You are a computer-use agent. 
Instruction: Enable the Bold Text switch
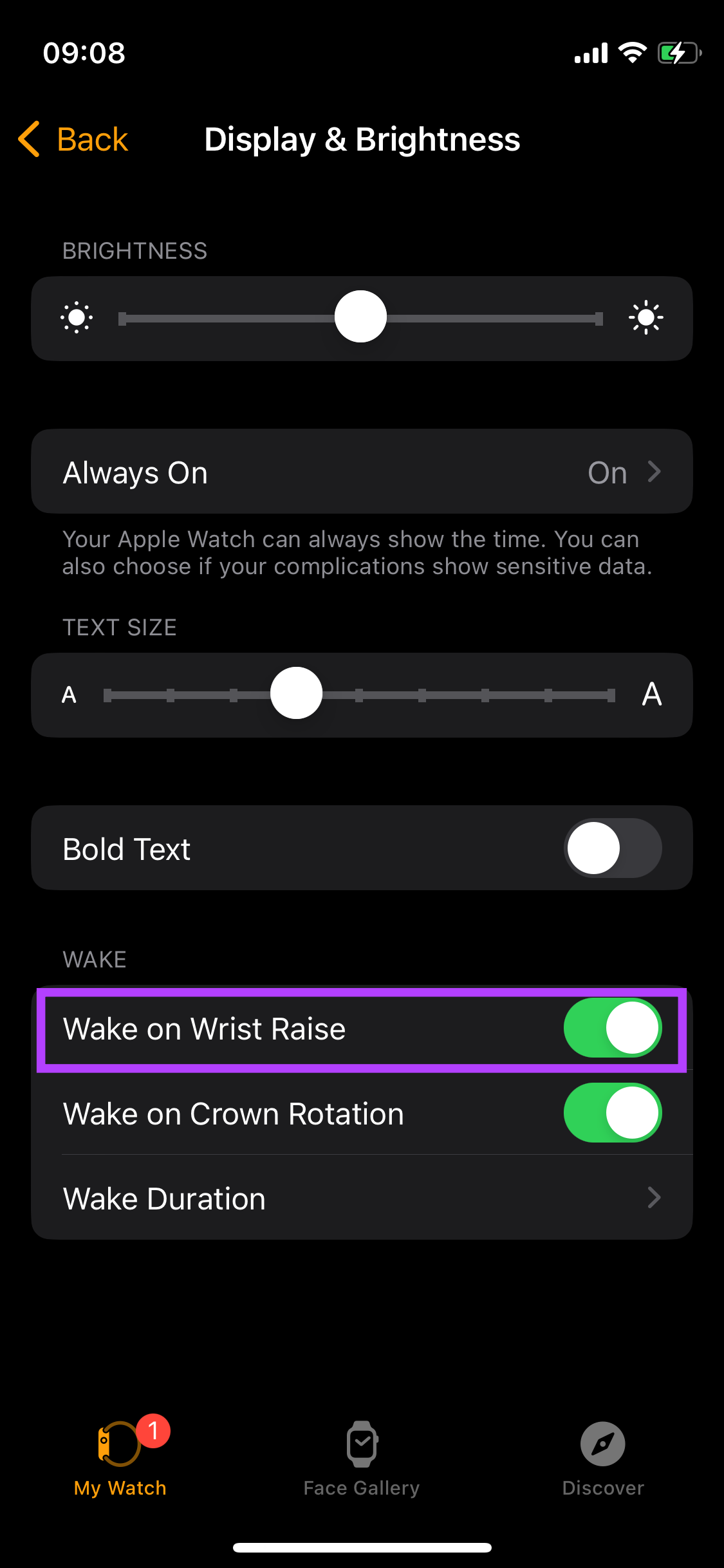pos(613,848)
